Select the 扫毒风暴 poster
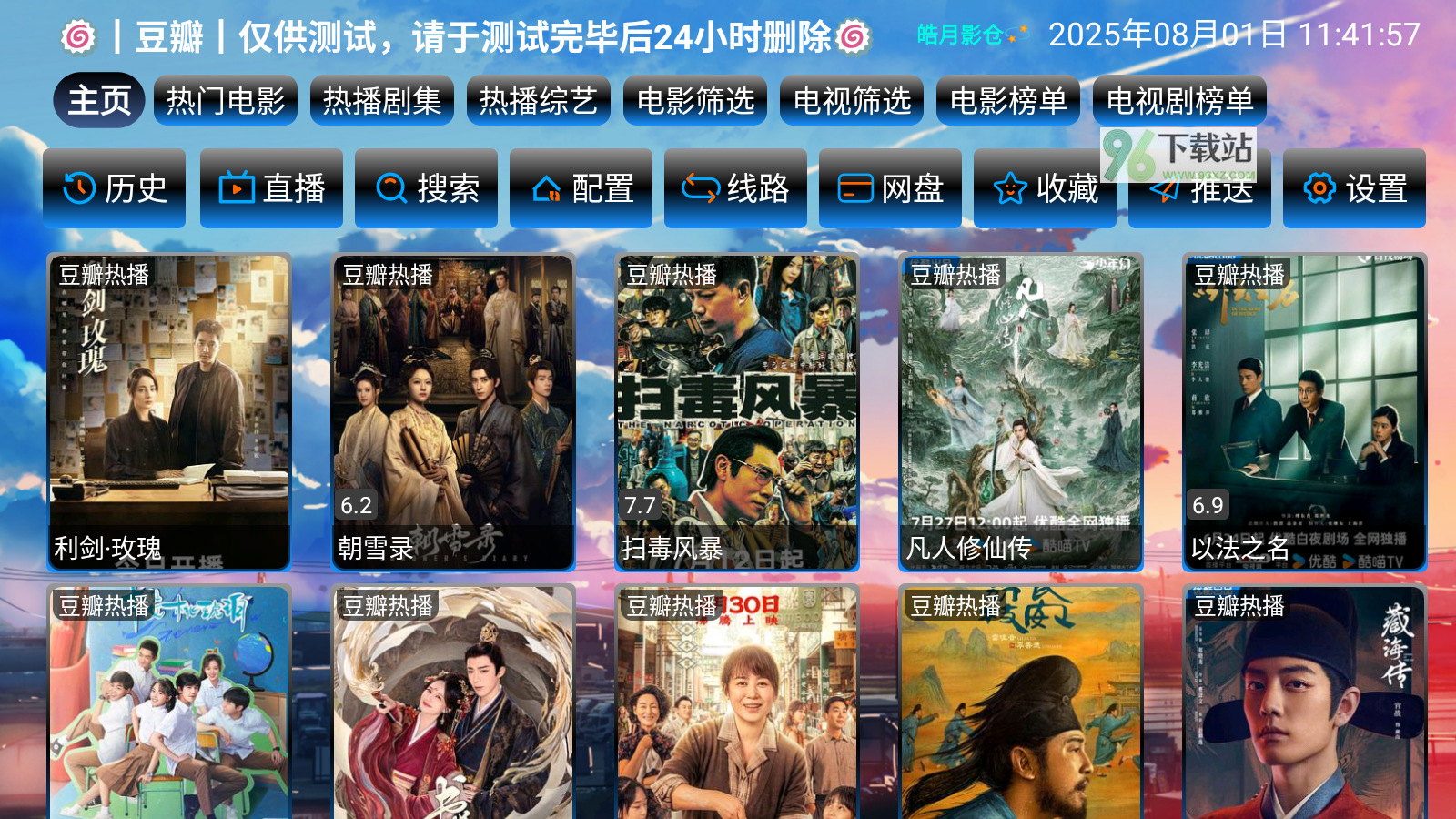The width and height of the screenshot is (1456, 819). [x=737, y=411]
